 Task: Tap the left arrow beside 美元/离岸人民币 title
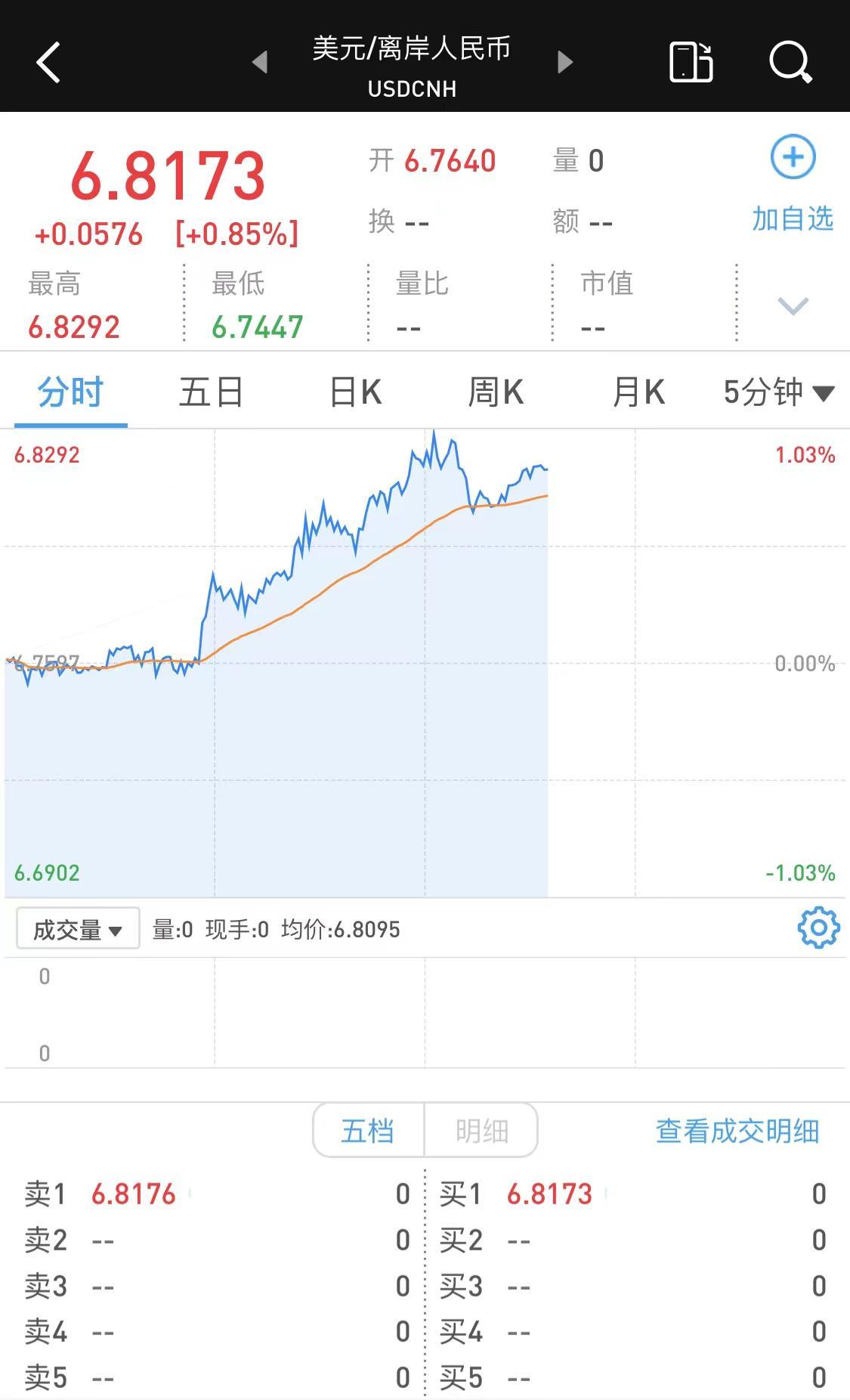(x=261, y=62)
